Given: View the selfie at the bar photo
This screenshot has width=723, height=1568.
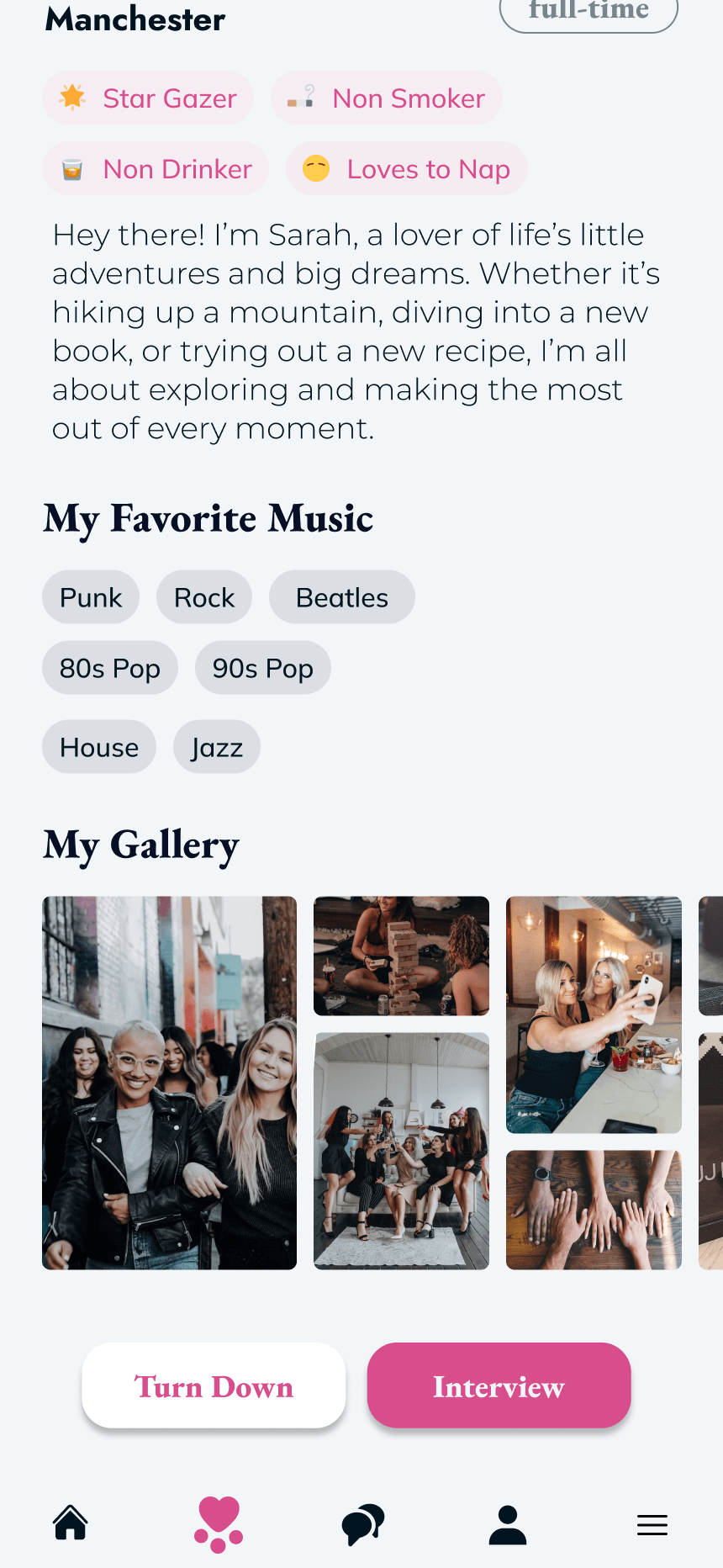Looking at the screenshot, I should (x=594, y=1014).
